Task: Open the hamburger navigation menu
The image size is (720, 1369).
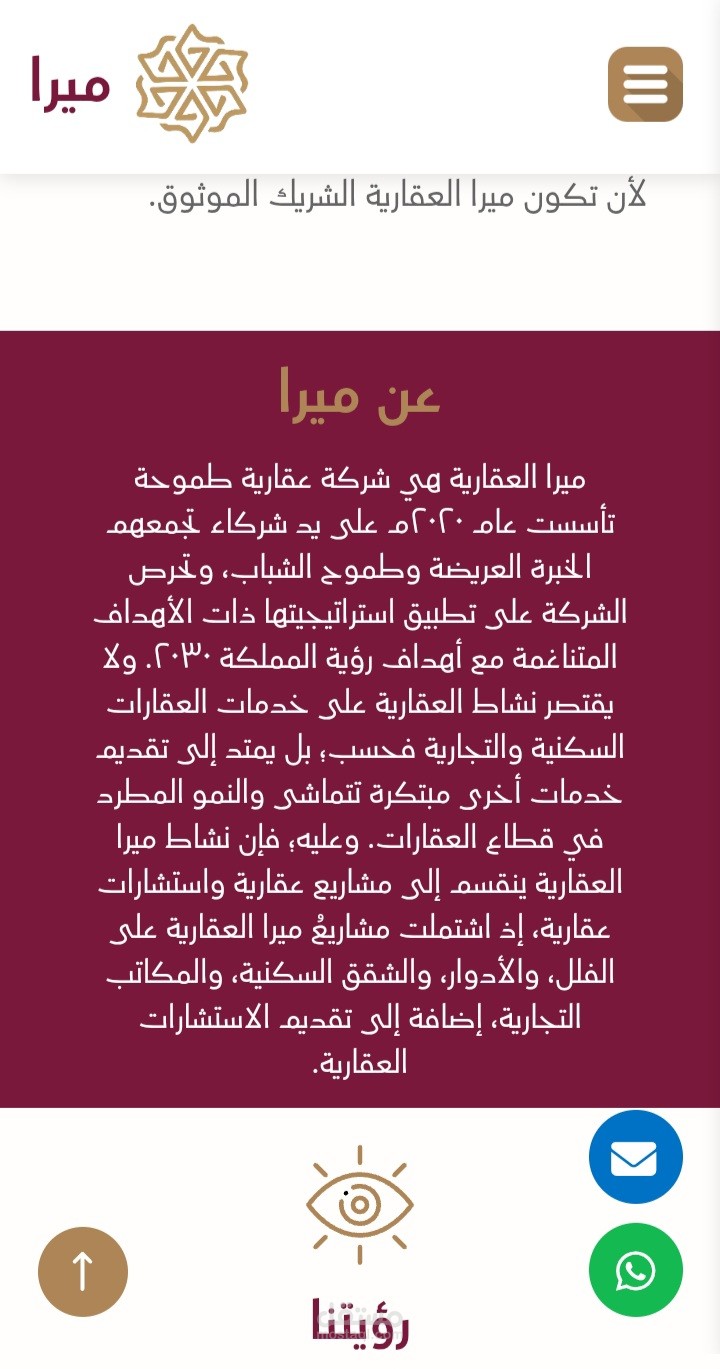Action: click(x=645, y=84)
